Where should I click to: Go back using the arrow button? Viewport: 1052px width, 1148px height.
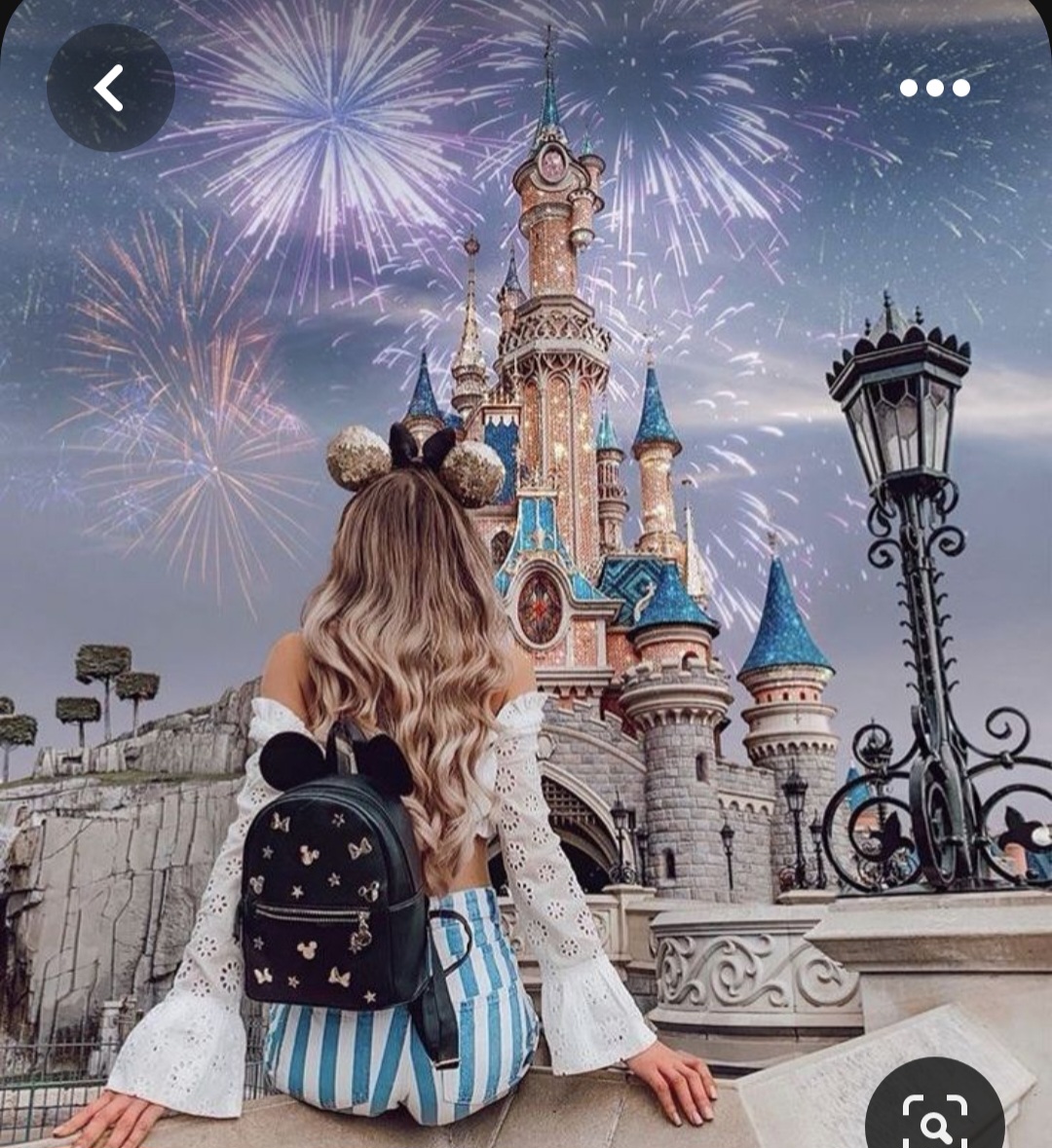(x=111, y=88)
